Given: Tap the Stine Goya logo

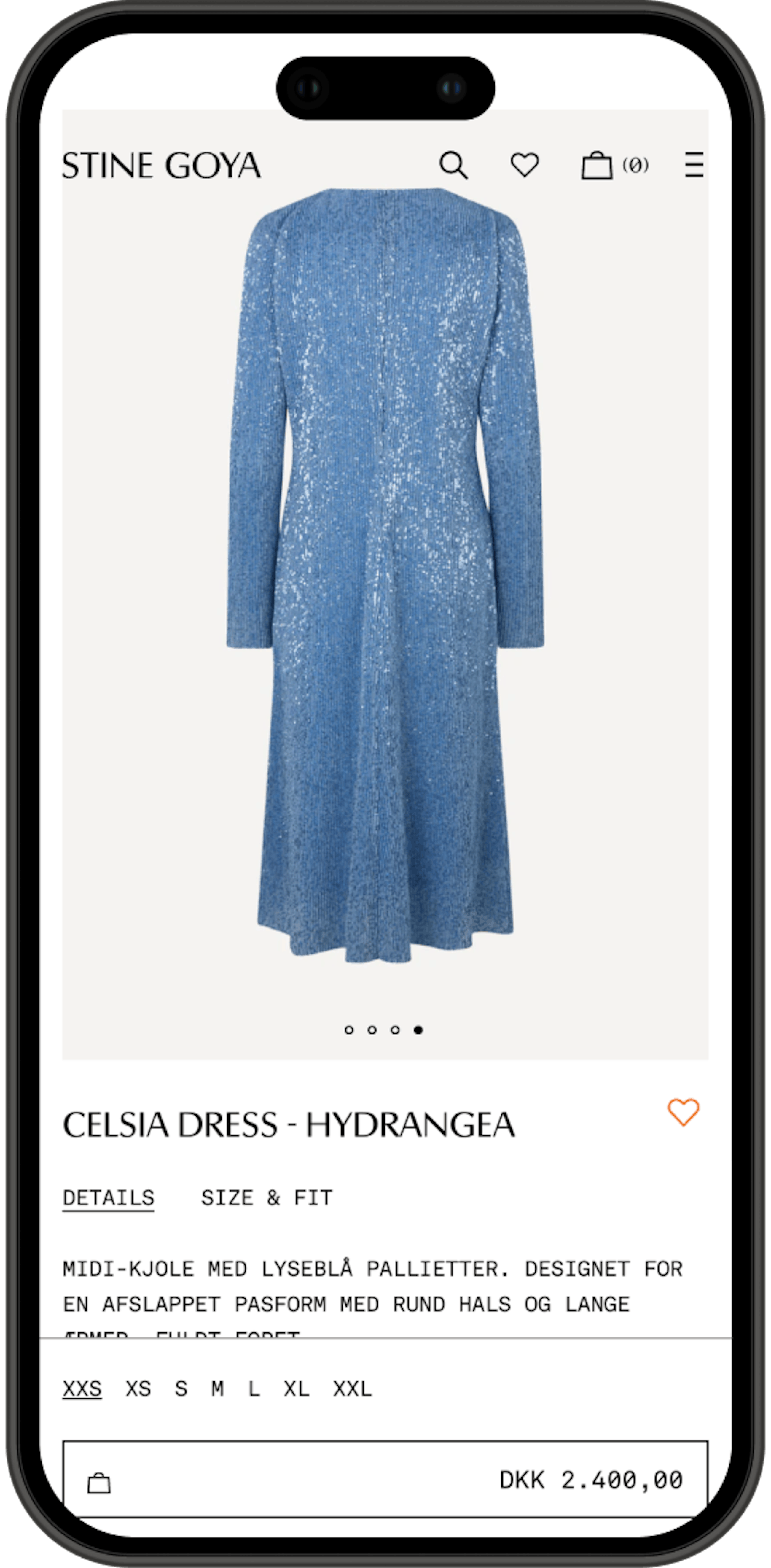Looking at the screenshot, I should click(162, 166).
